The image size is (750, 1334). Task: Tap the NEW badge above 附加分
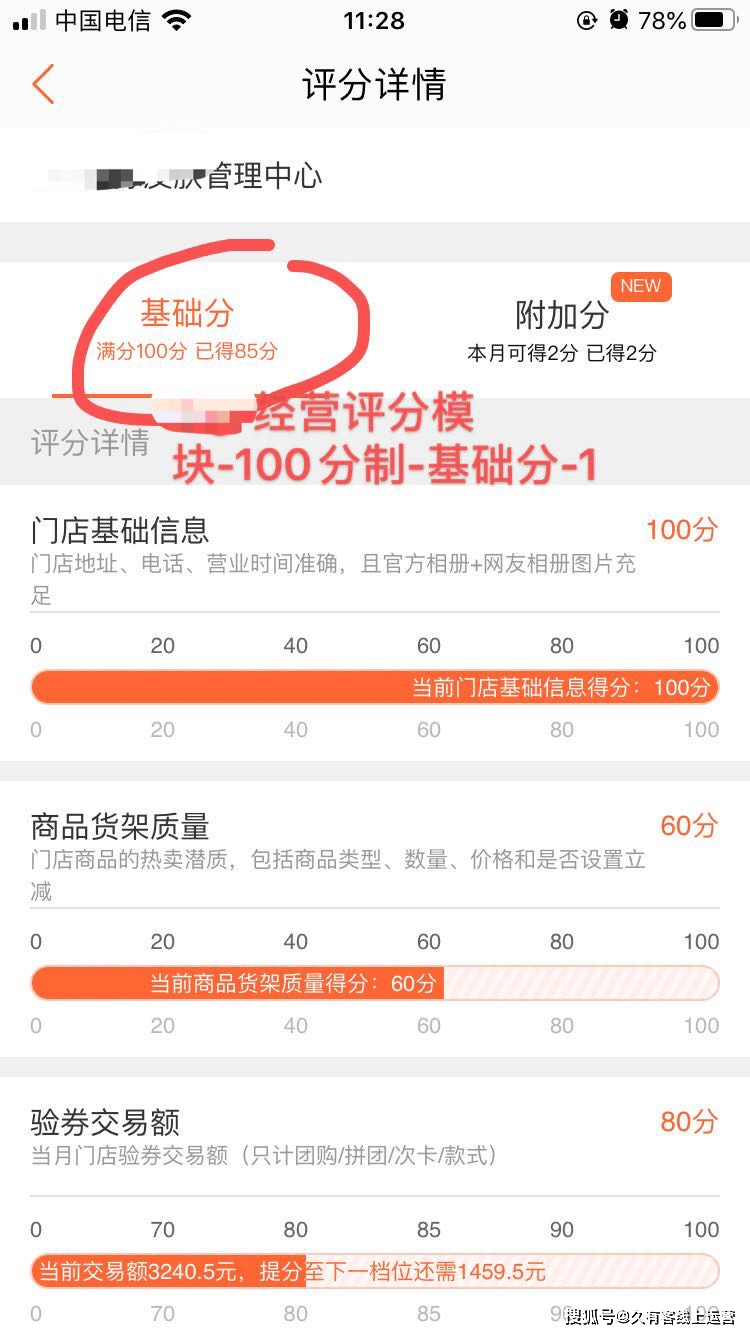pyautogui.click(x=640, y=286)
